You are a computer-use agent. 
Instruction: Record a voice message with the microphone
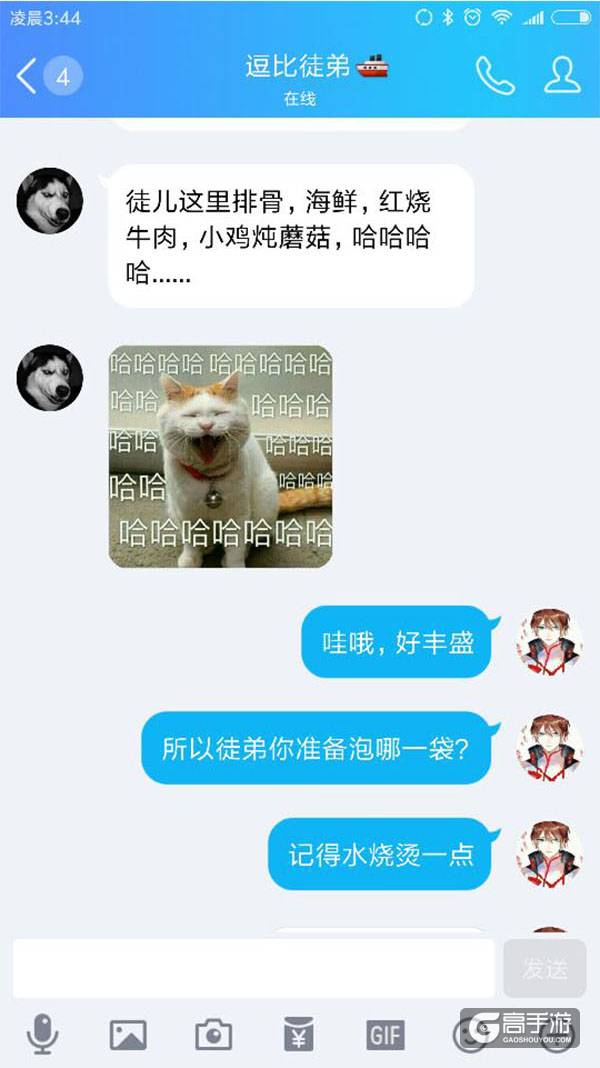(x=42, y=1034)
